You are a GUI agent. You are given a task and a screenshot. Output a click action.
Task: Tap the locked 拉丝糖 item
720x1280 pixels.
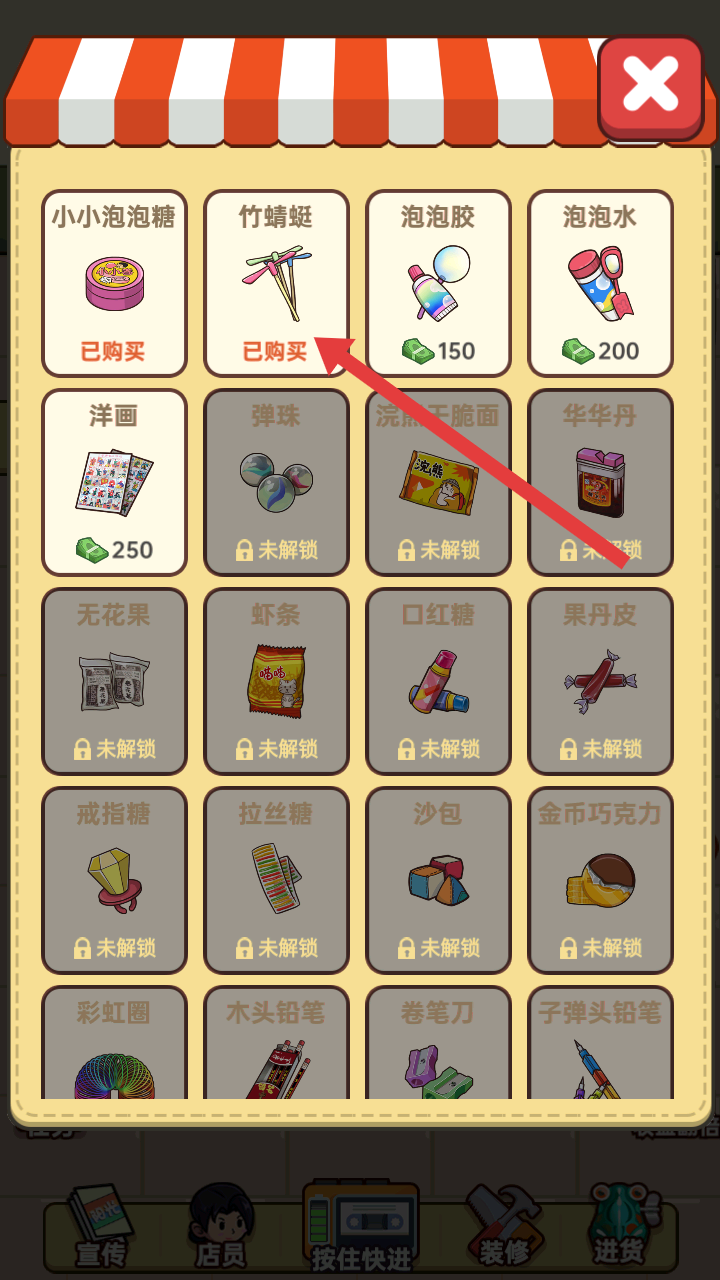[x=276, y=880]
